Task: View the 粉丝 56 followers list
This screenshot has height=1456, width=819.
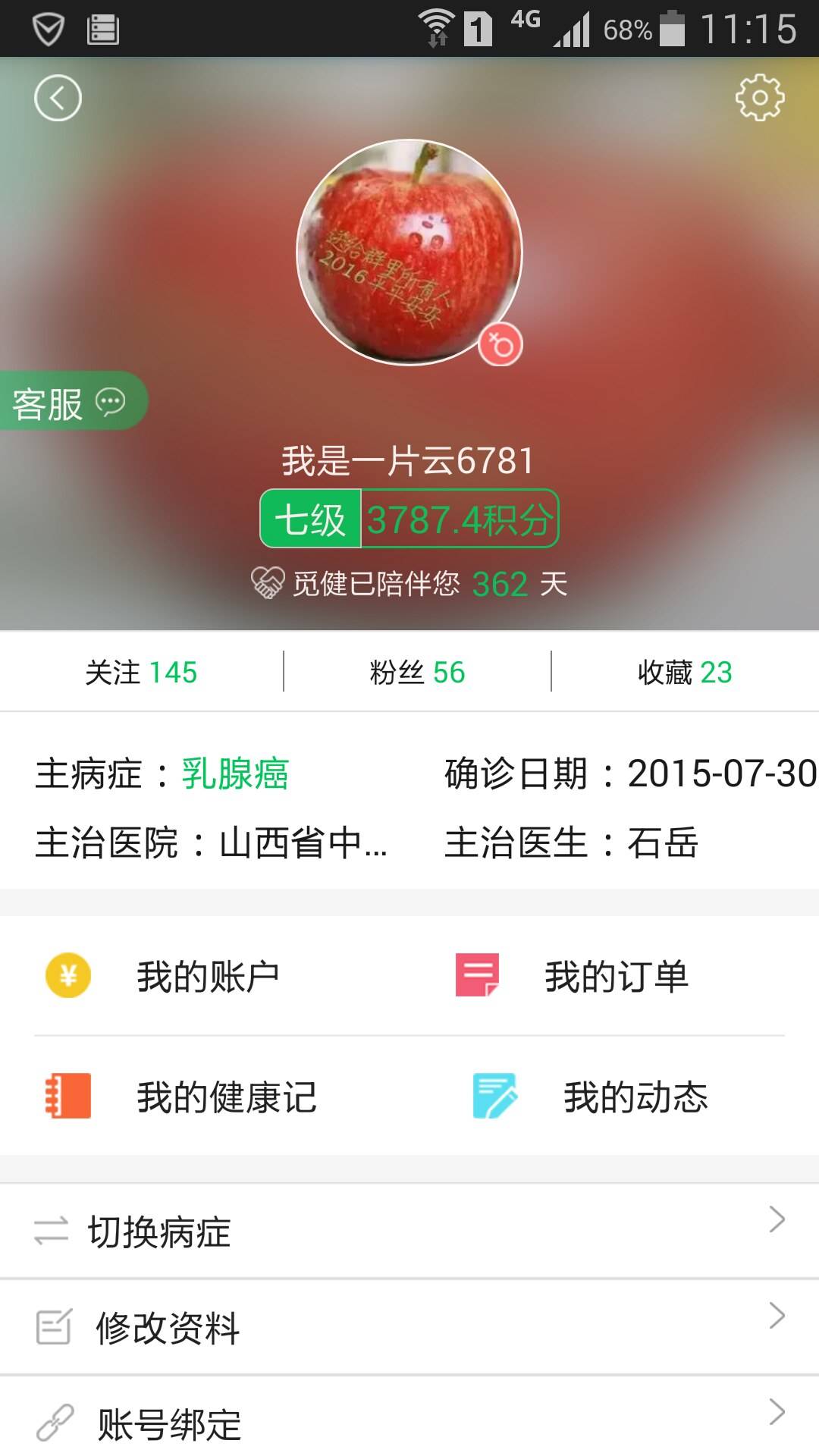Action: coord(417,673)
